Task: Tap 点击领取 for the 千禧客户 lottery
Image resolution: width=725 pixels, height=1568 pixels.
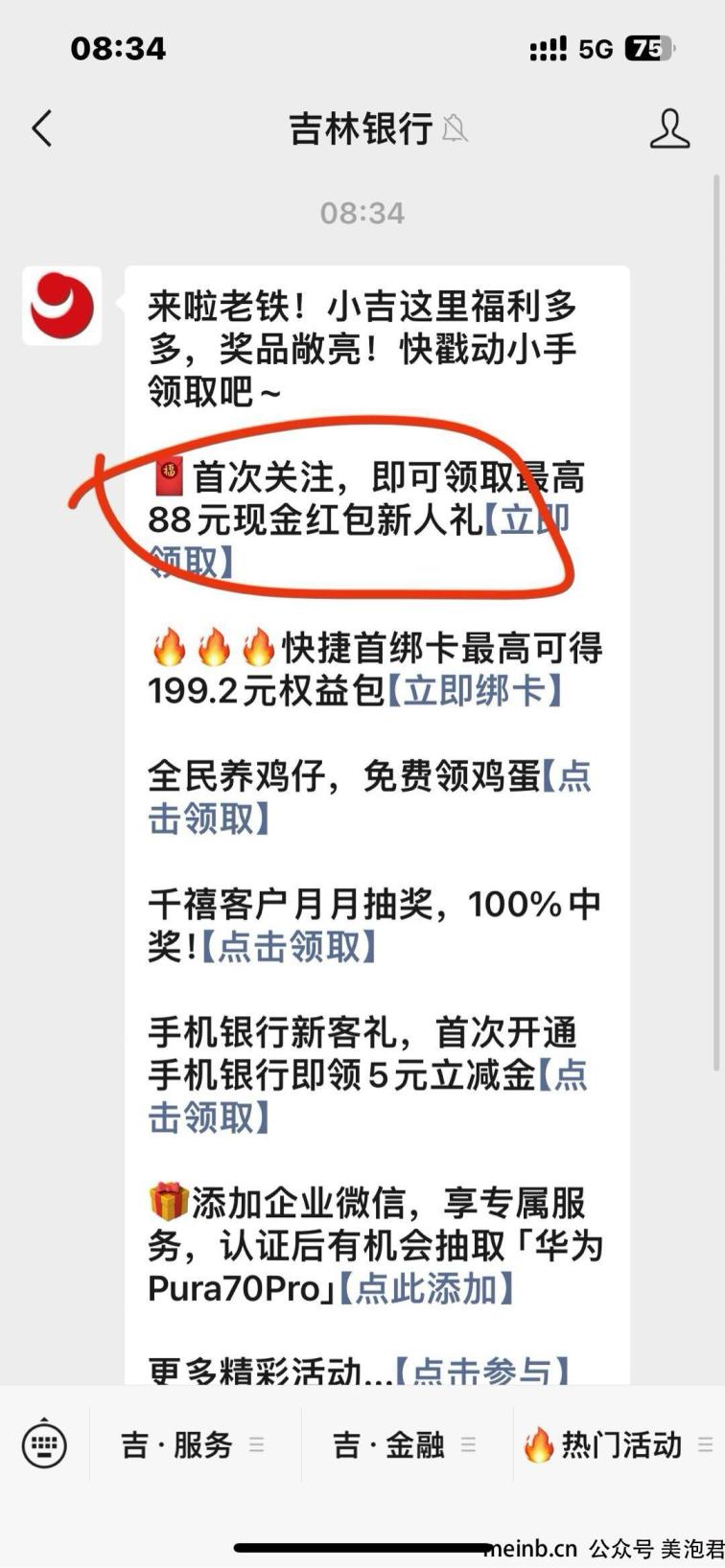Action: coord(288,947)
